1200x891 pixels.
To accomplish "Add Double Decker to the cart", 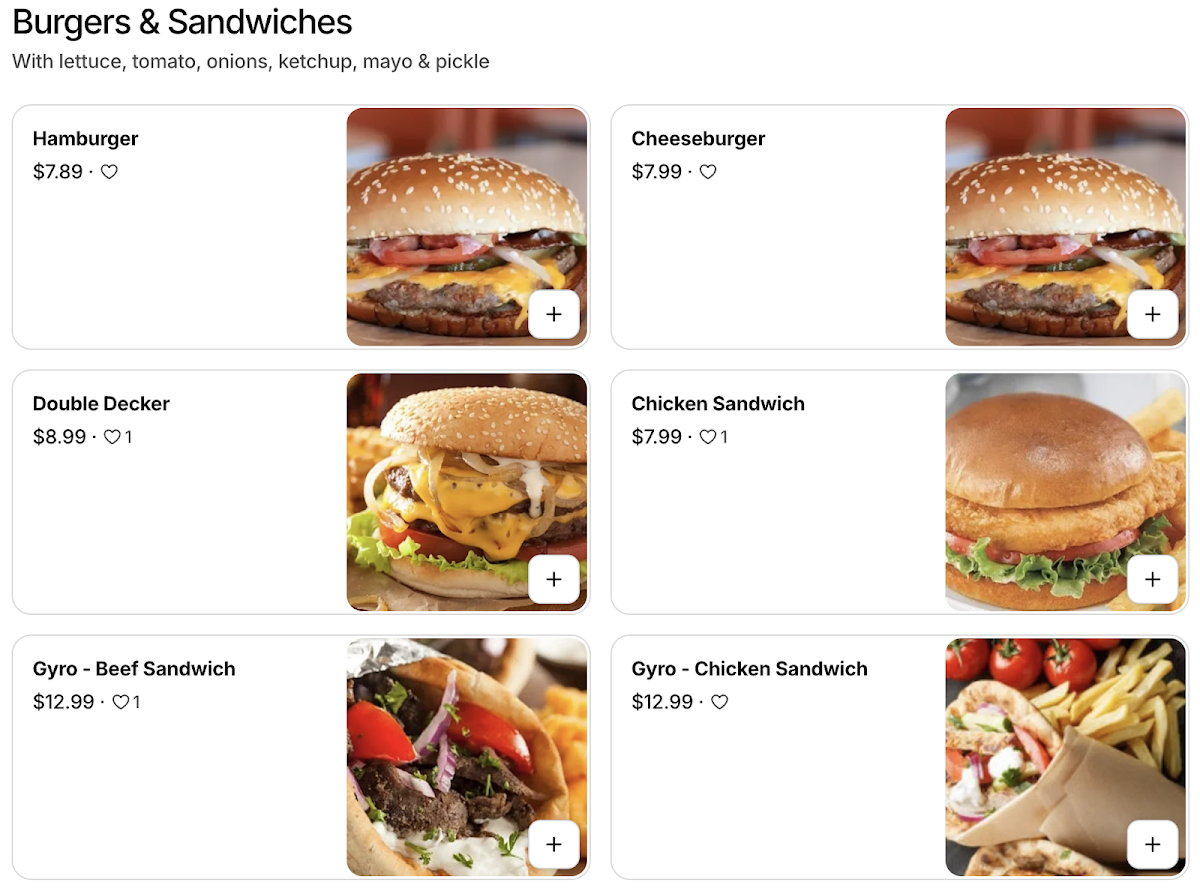I will pyautogui.click(x=554, y=579).
